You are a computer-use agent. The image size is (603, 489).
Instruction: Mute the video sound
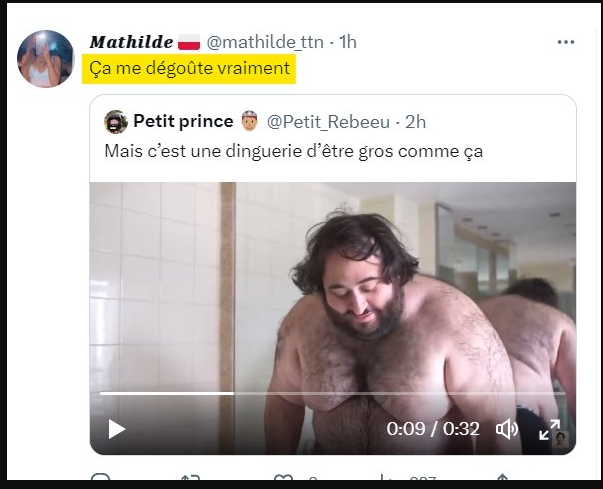507,429
